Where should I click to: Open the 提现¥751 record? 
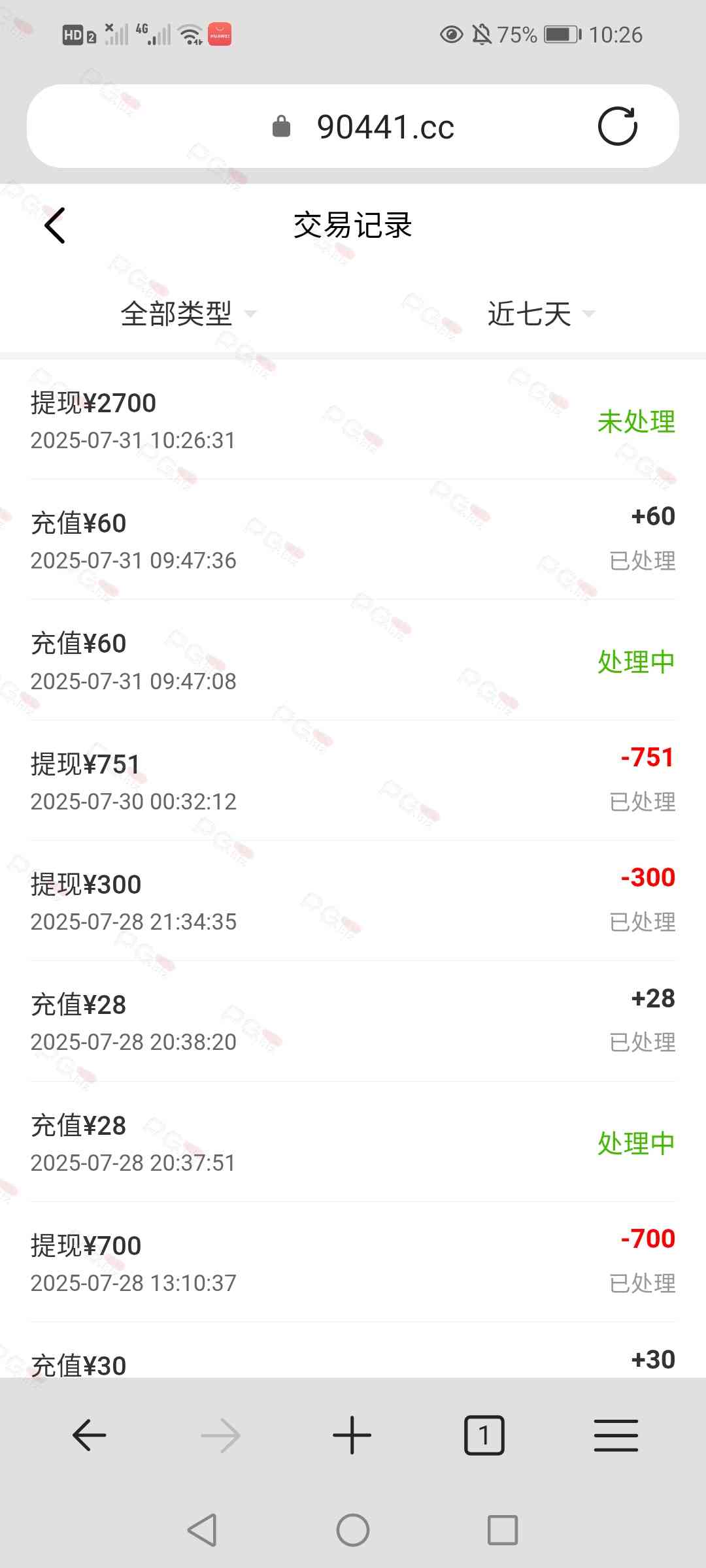(353, 781)
